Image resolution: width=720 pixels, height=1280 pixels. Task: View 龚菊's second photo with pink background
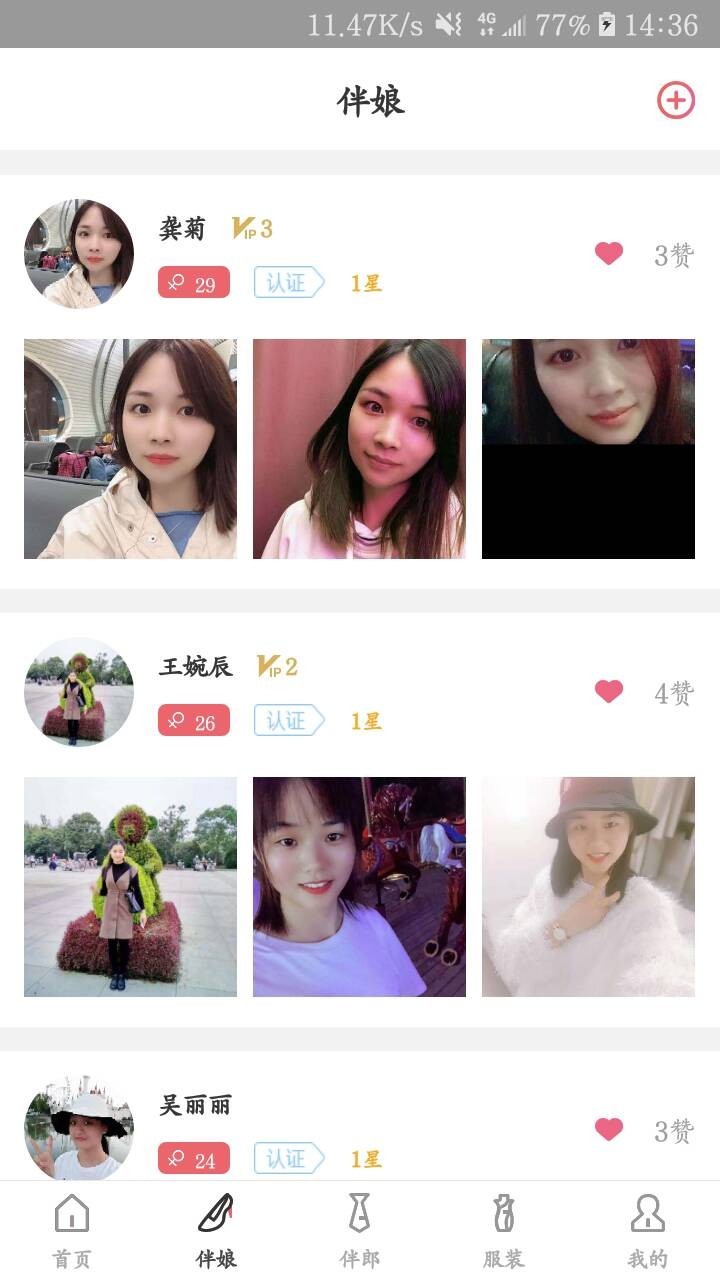[359, 449]
